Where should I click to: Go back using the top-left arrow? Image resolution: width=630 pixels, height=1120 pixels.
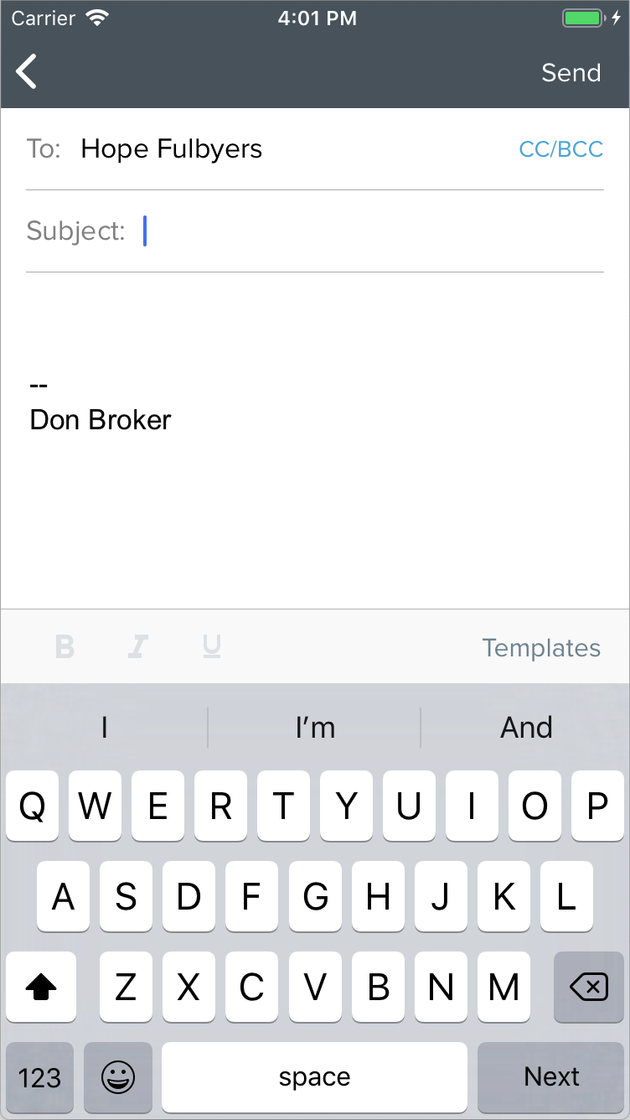26,72
